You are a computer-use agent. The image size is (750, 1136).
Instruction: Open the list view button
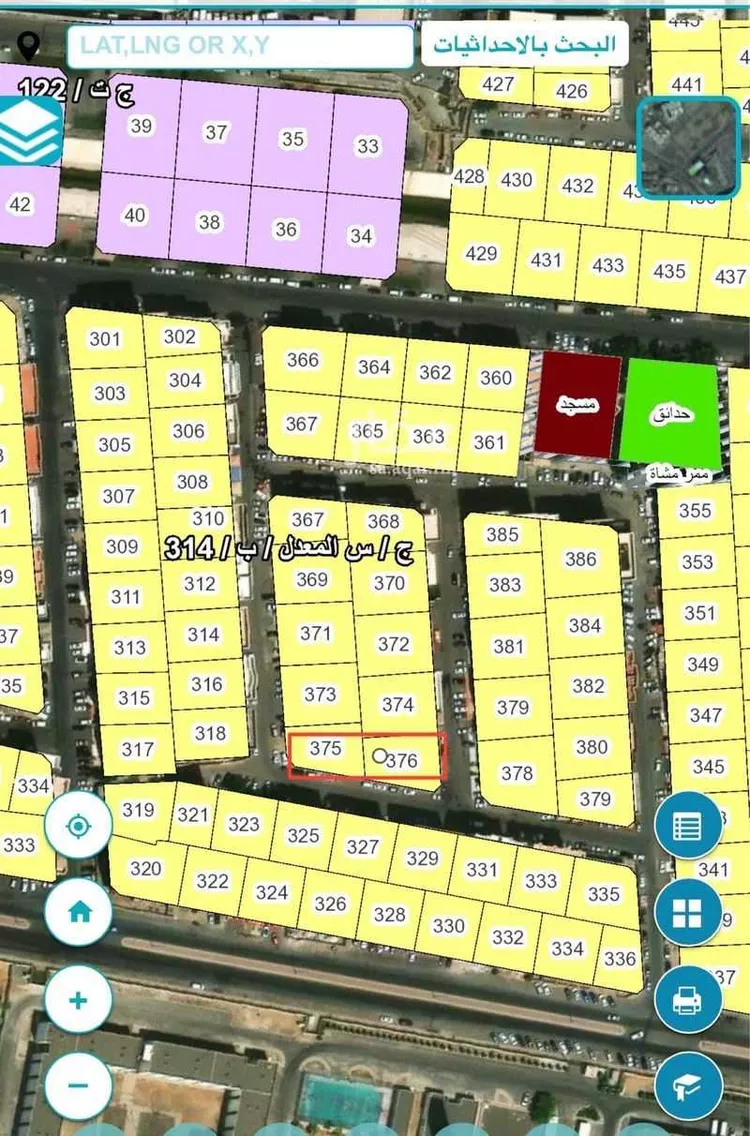tap(688, 825)
